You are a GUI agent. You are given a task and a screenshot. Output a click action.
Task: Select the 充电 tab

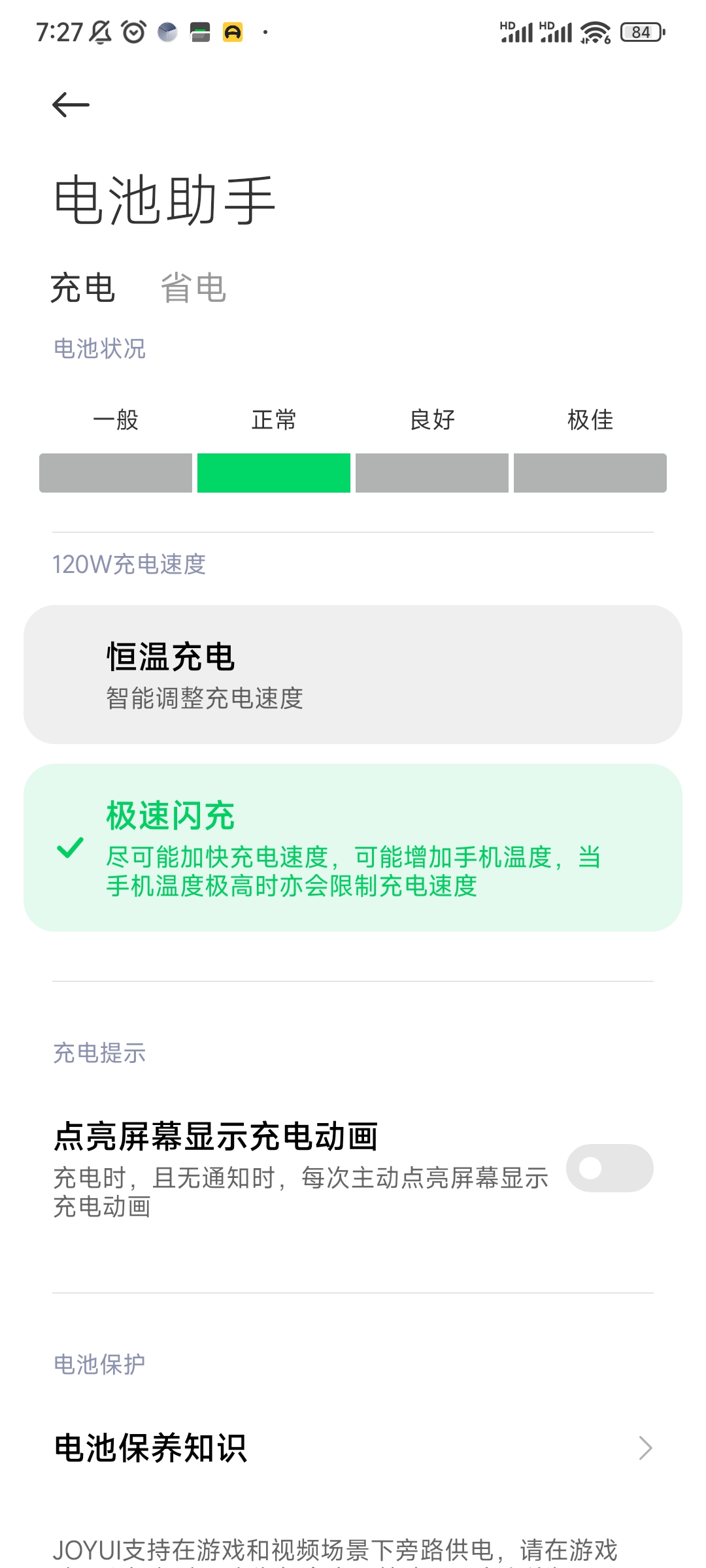(x=83, y=288)
